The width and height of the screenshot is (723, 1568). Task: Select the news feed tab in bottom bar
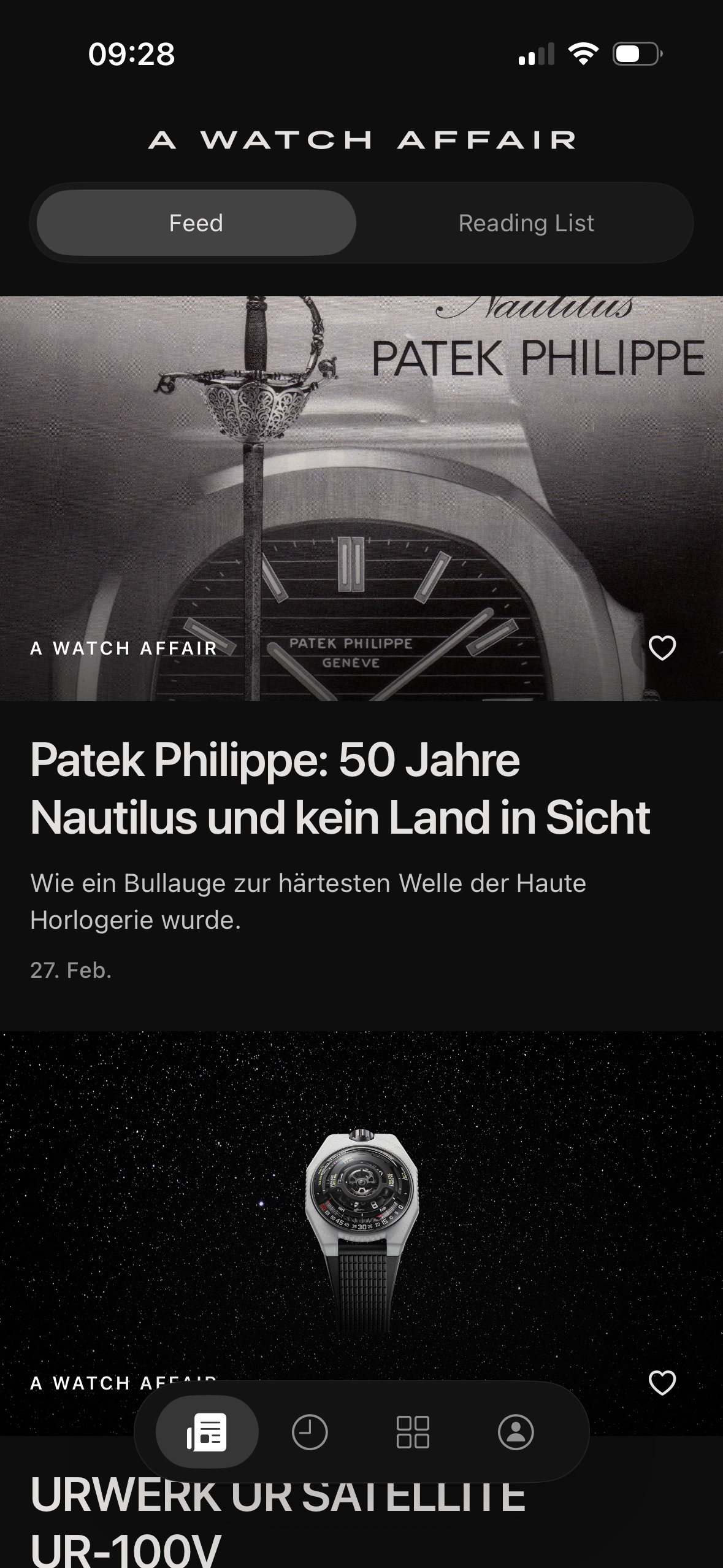(x=207, y=1432)
